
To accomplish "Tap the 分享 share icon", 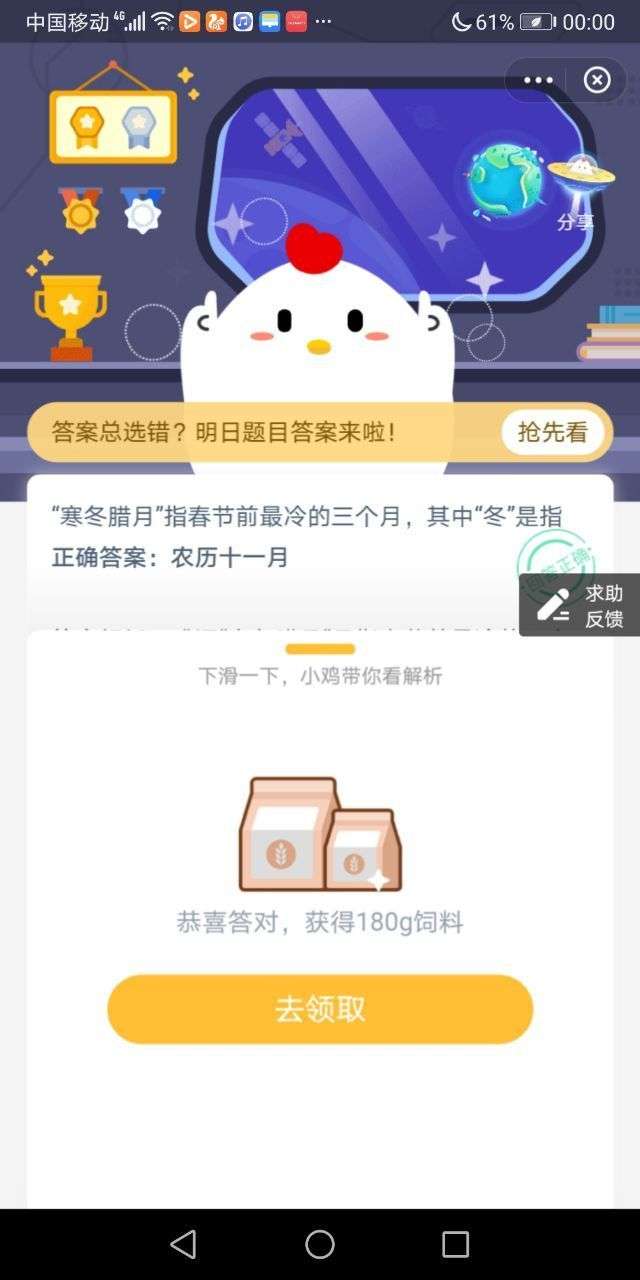I will tap(574, 190).
